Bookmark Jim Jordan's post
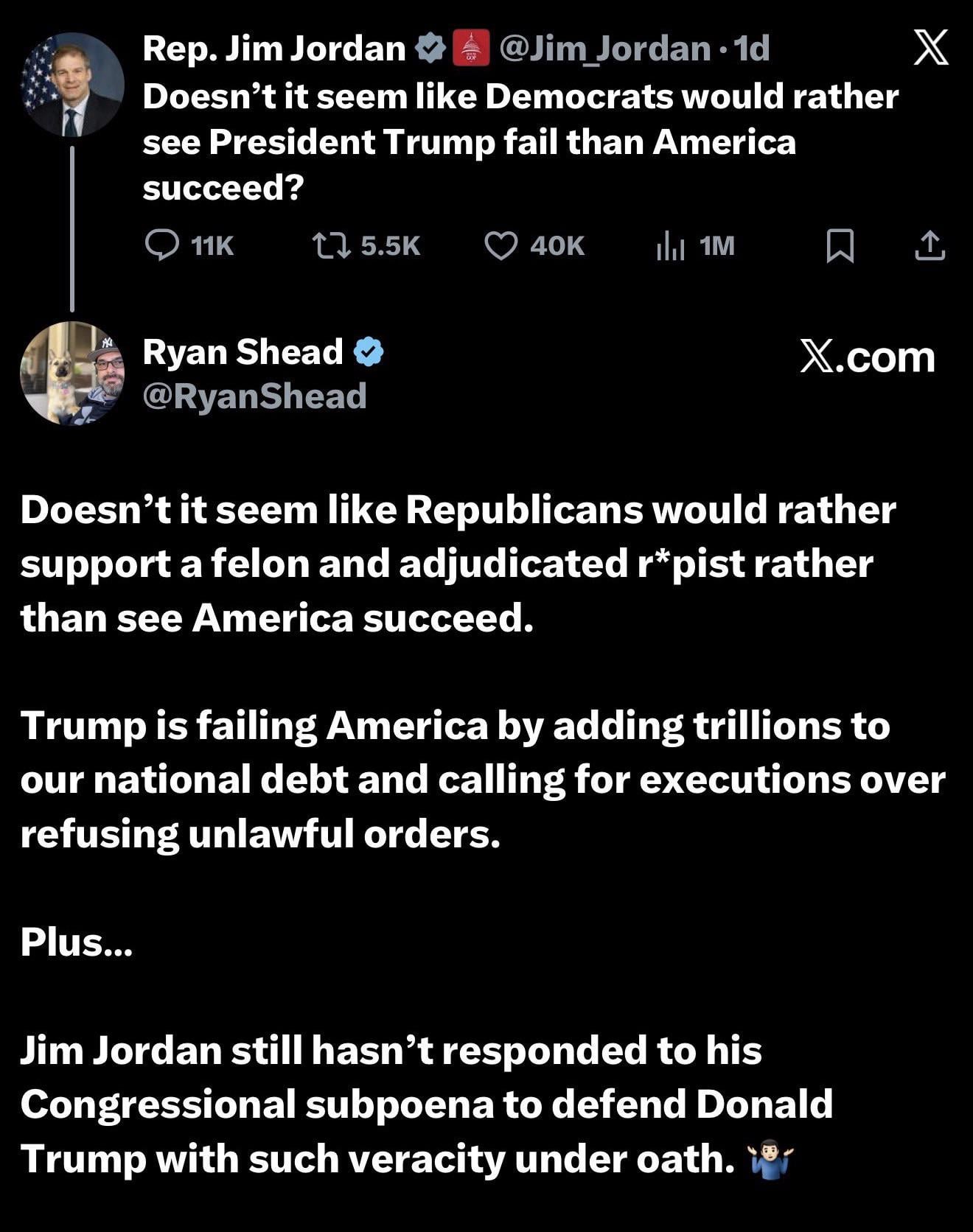The height and width of the screenshot is (1232, 973). [840, 245]
